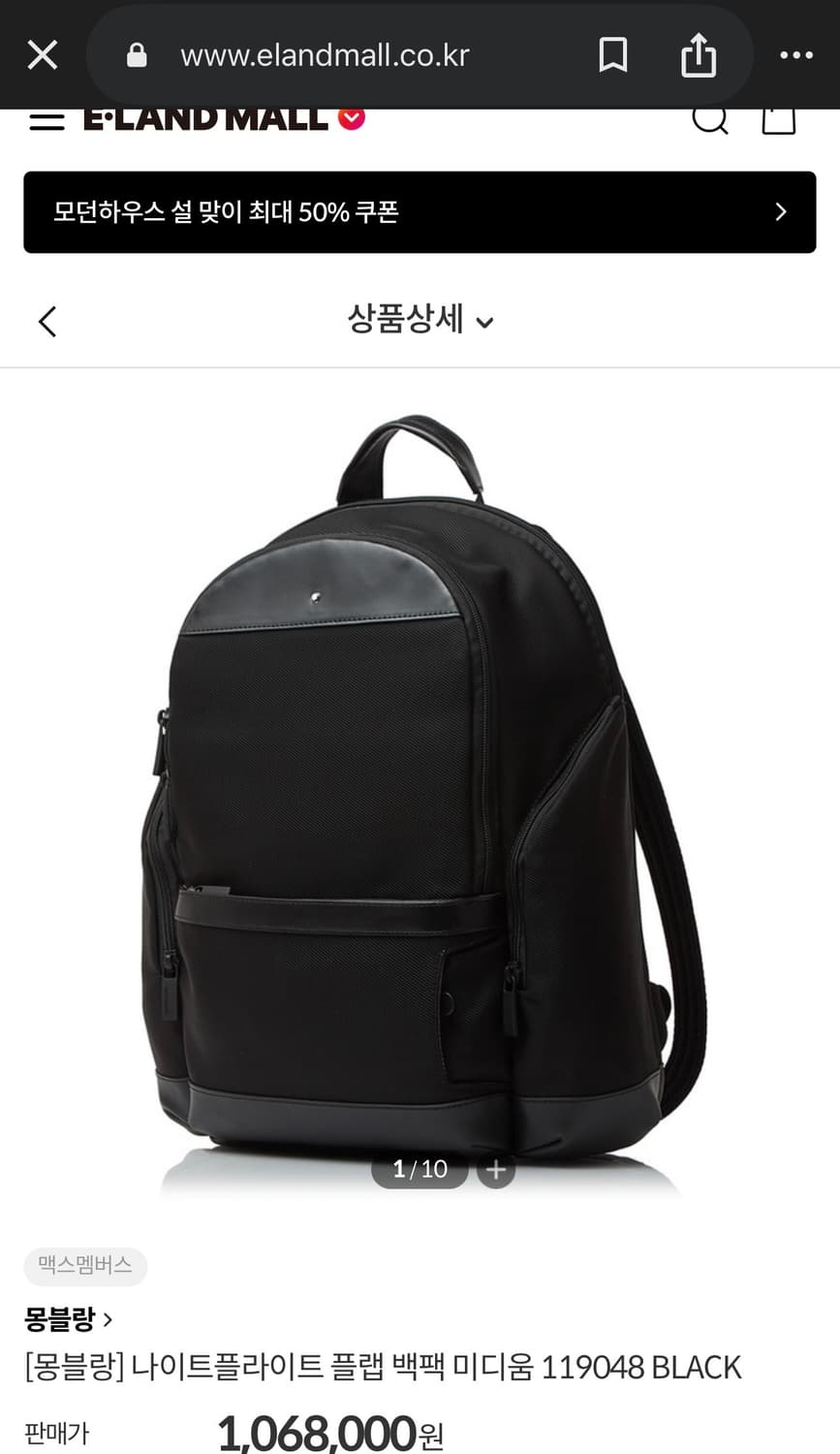Open the hamburger navigation menu
840x1454 pixels.
[47, 120]
